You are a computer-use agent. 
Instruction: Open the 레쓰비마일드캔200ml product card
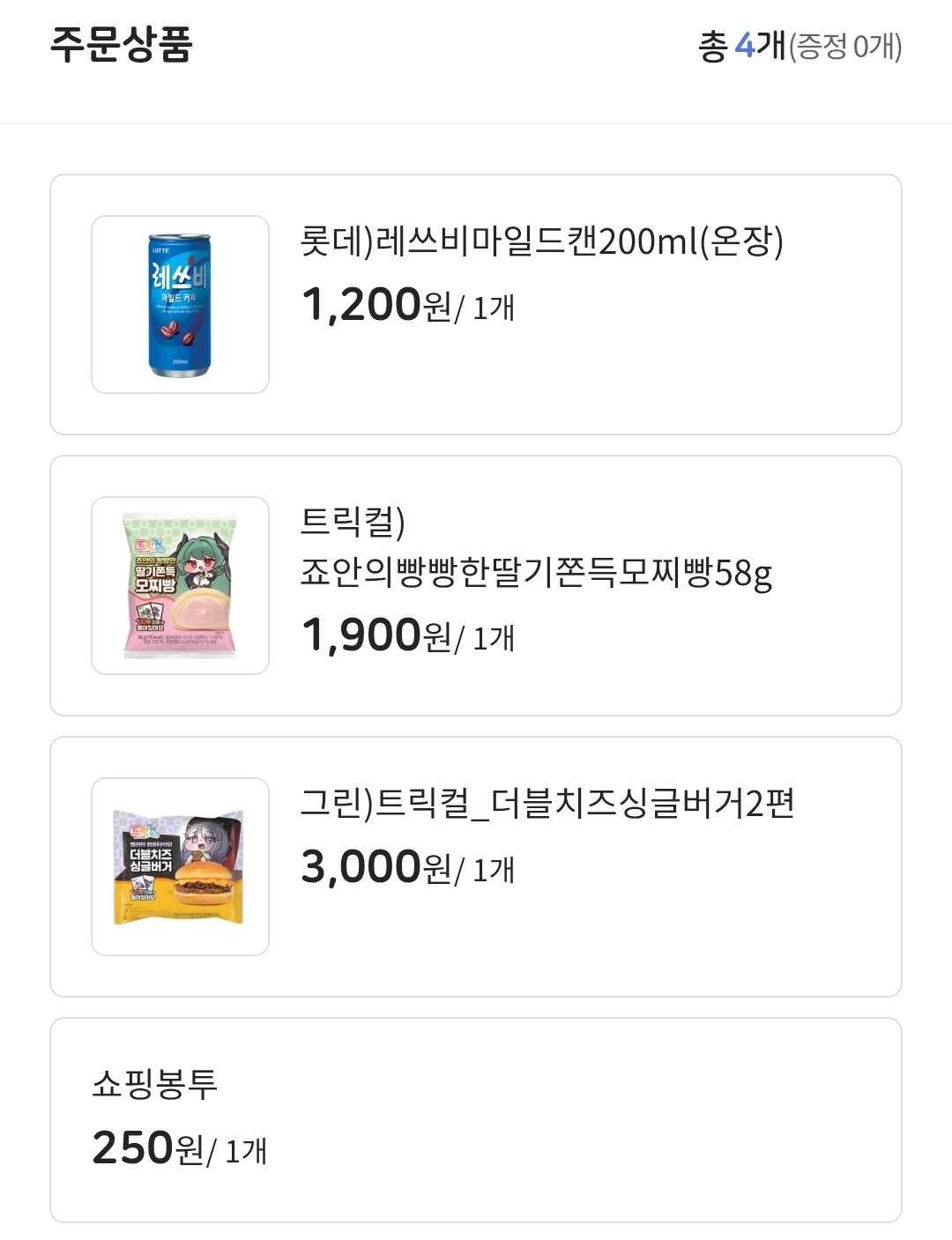(476, 304)
